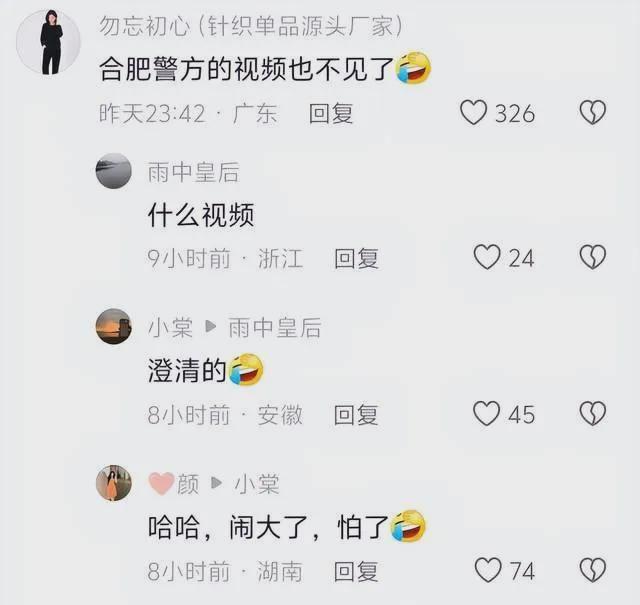
Task: Open 雨中皇后's avatar
Action: [113, 172]
